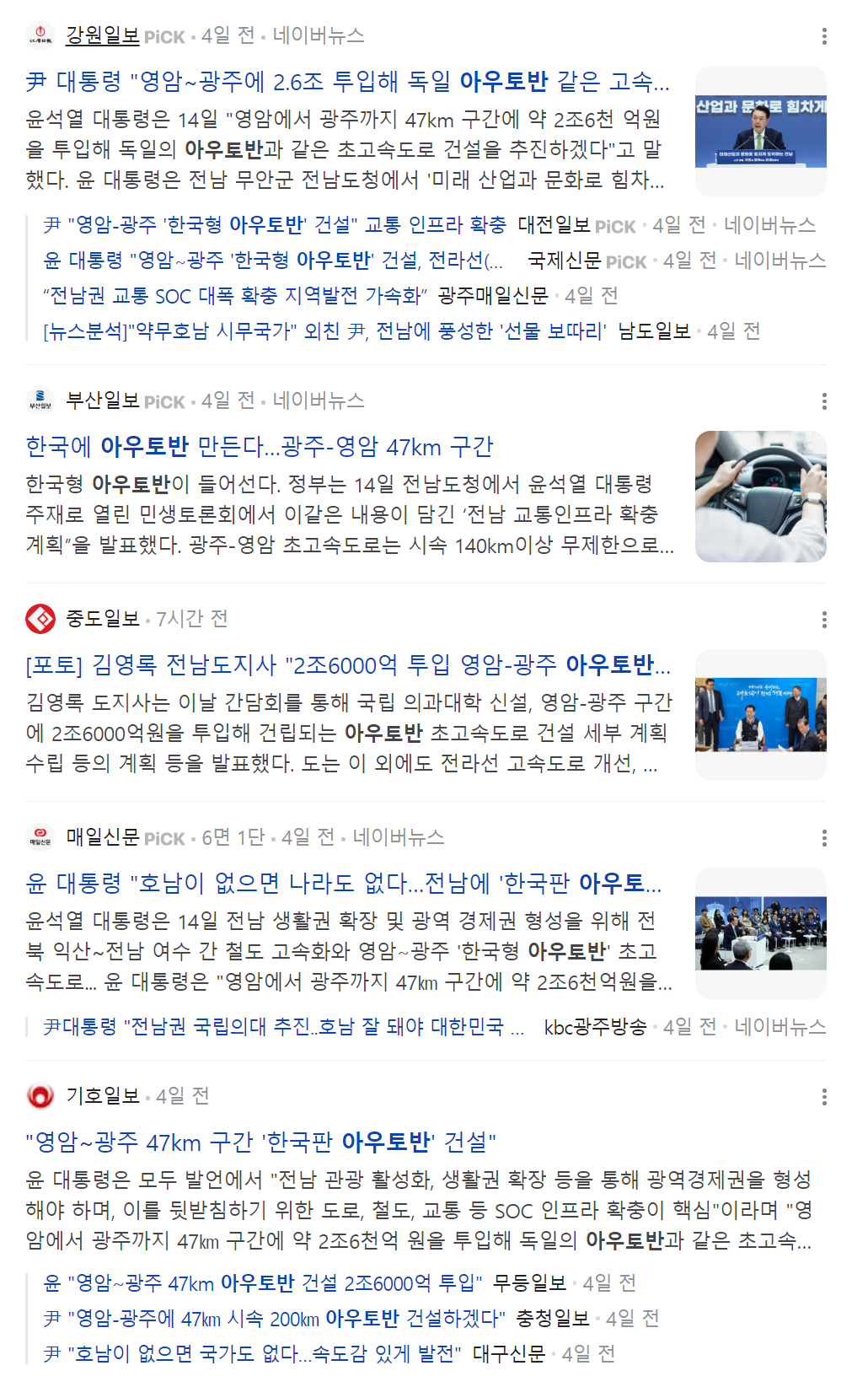Open 무등일보's related 아우토반 건설 article

click(x=262, y=1283)
